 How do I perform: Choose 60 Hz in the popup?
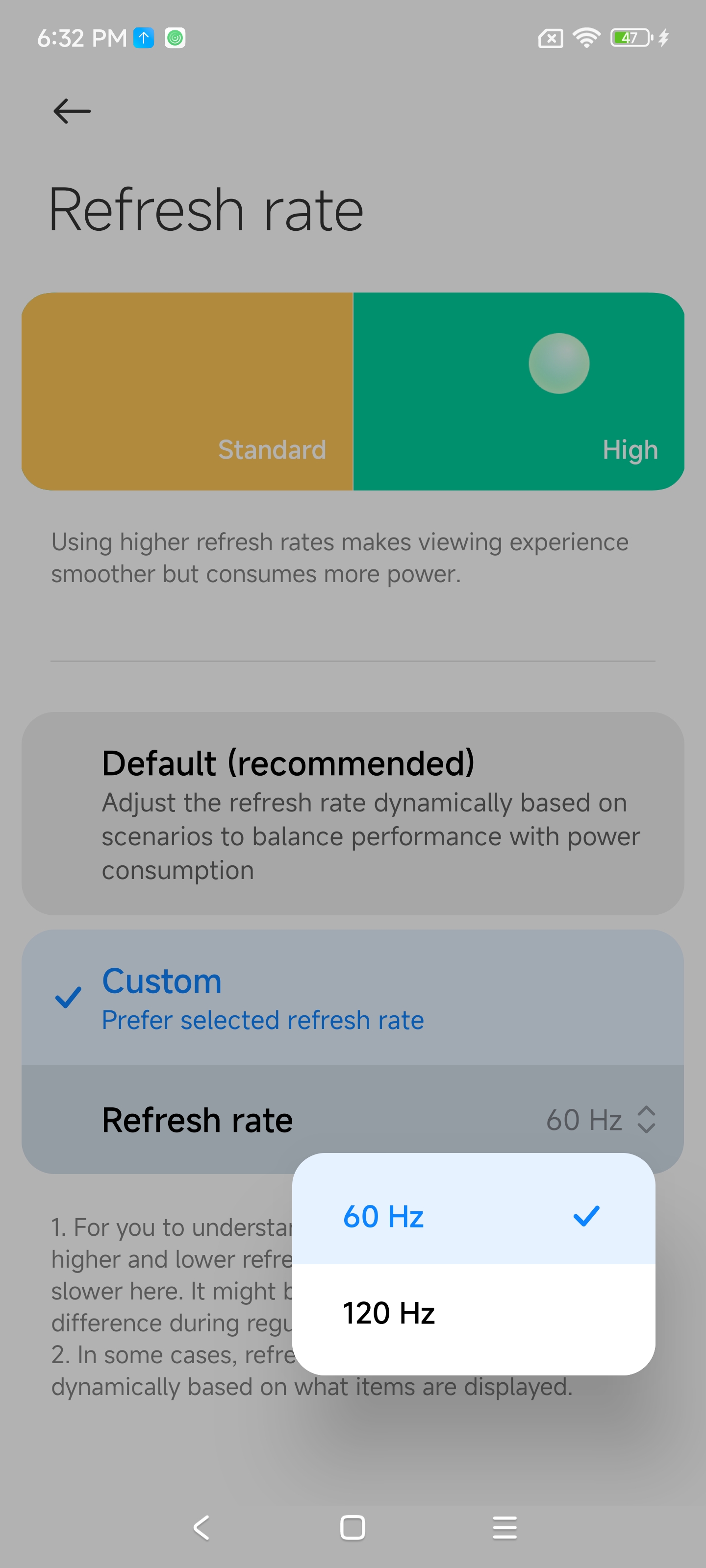[x=473, y=1216]
